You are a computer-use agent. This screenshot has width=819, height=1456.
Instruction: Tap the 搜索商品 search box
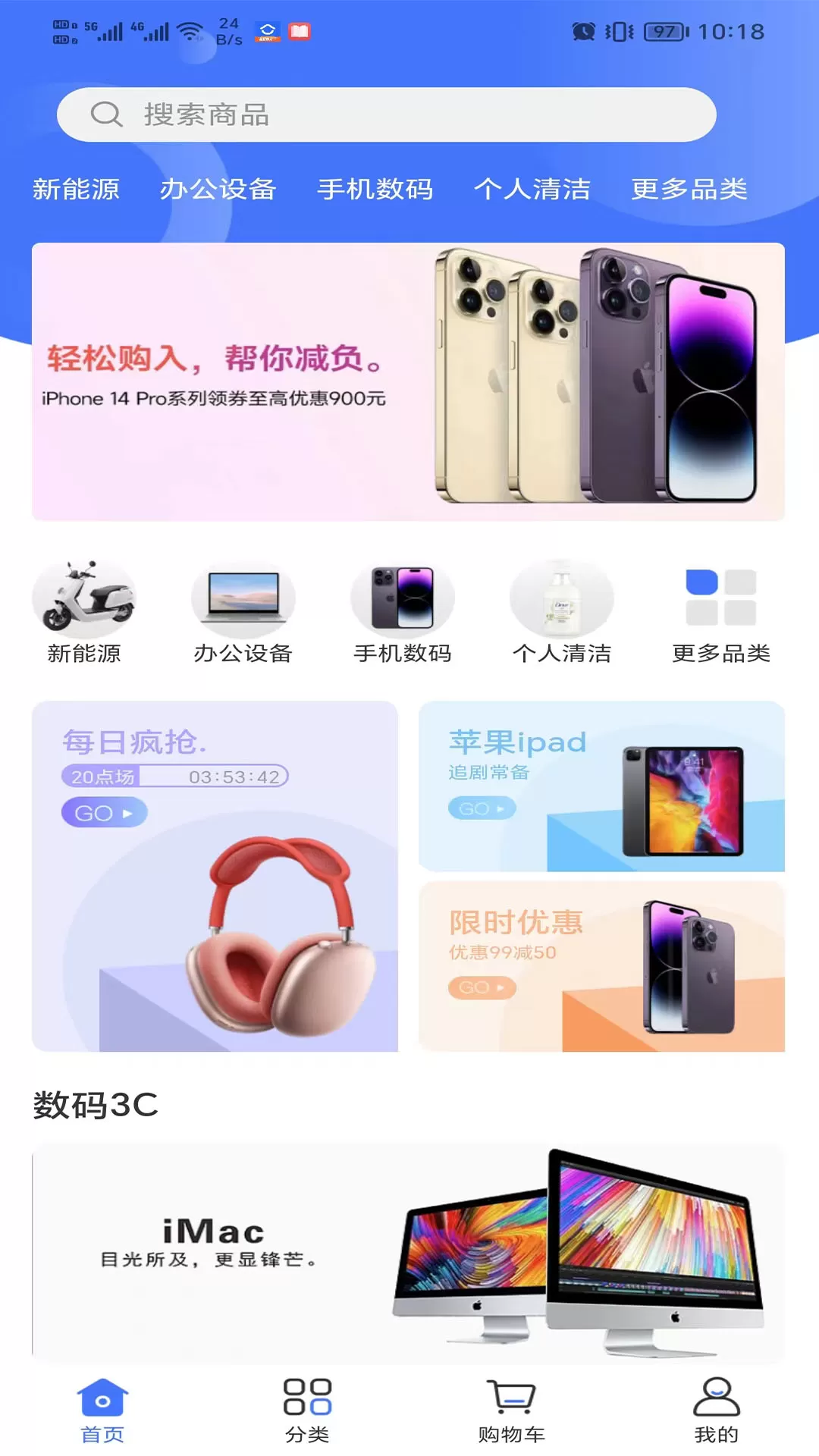[387, 115]
